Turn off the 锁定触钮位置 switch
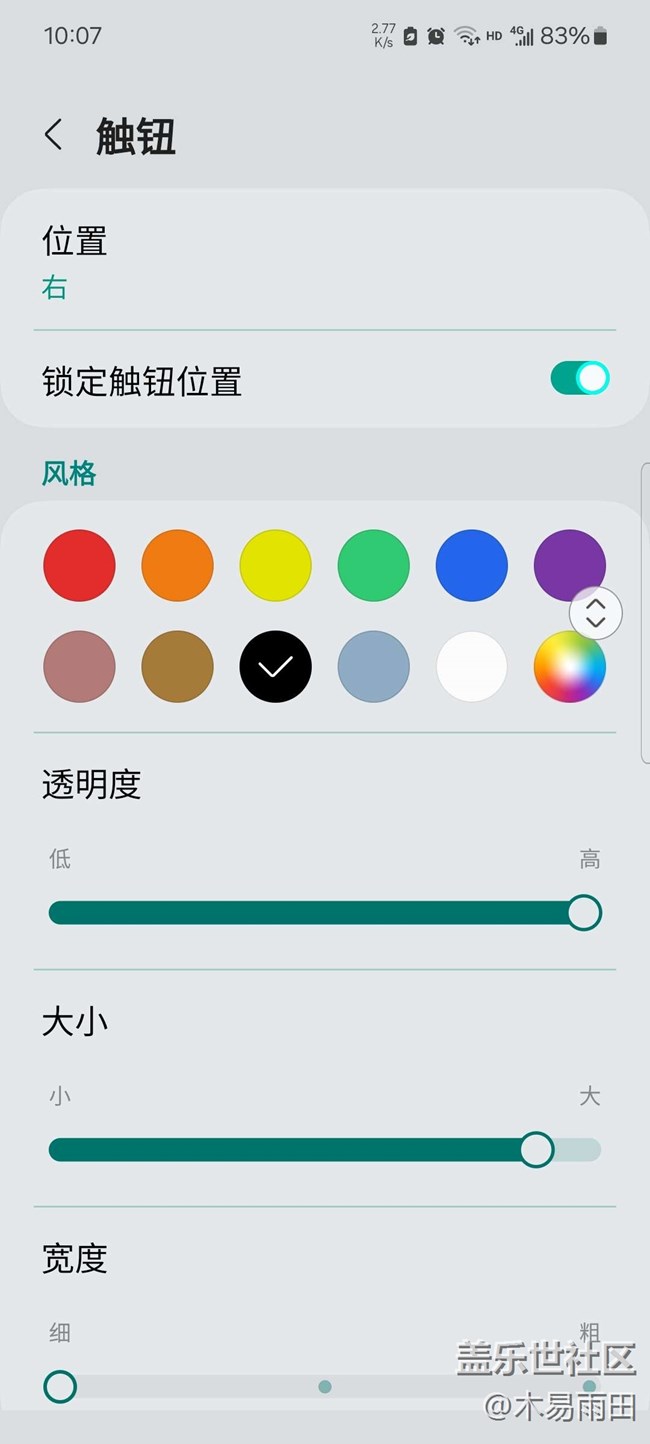The image size is (650, 1444). click(580, 379)
